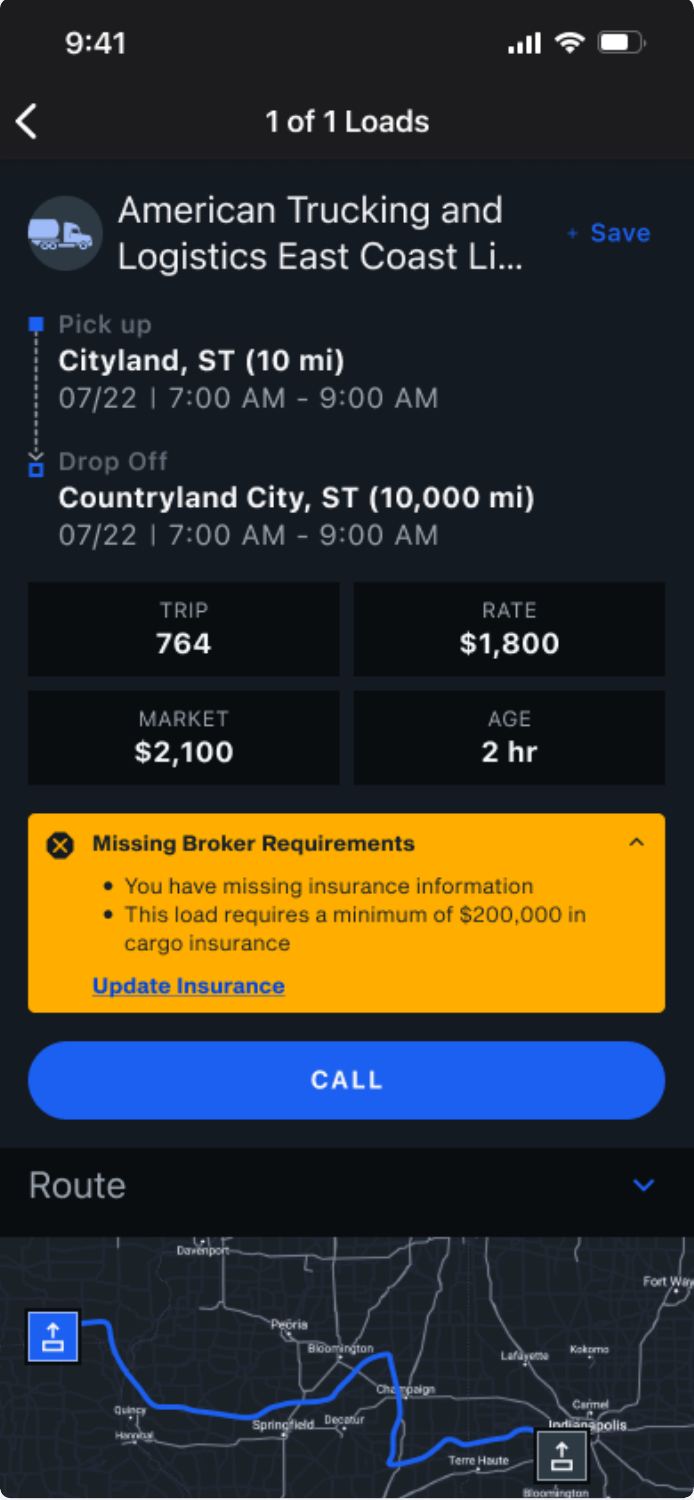
Task: Select the blue pickup marker on map
Action: tap(54, 1336)
